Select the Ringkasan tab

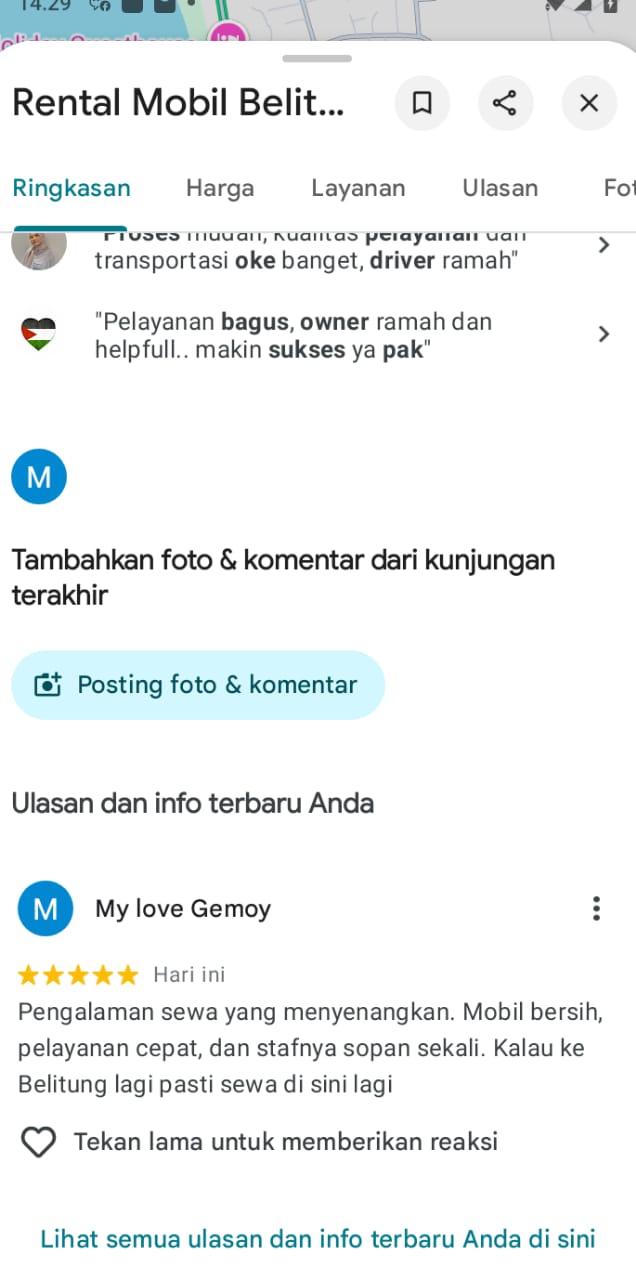[x=71, y=188]
